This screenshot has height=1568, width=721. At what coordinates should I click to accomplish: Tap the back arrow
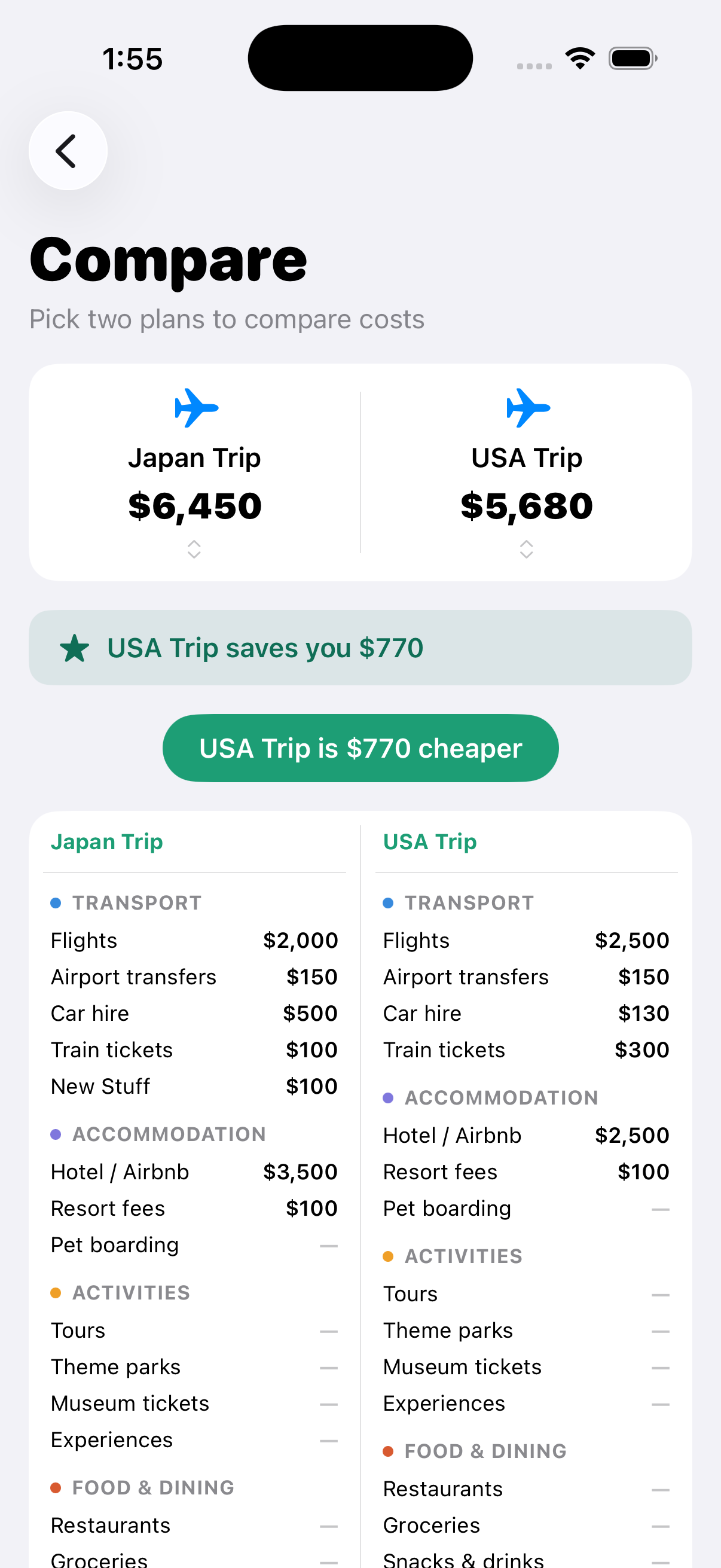coord(67,150)
